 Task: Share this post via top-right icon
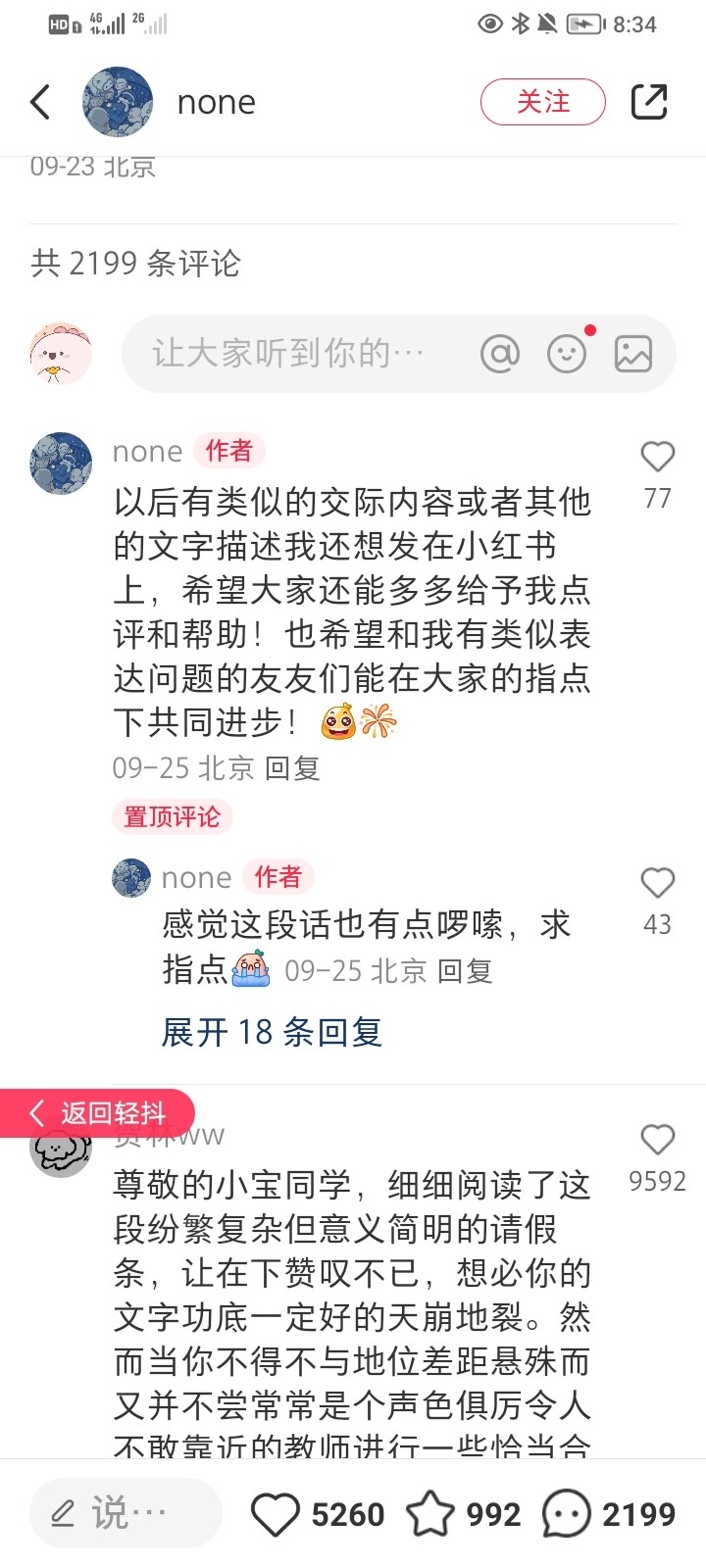coord(648,102)
